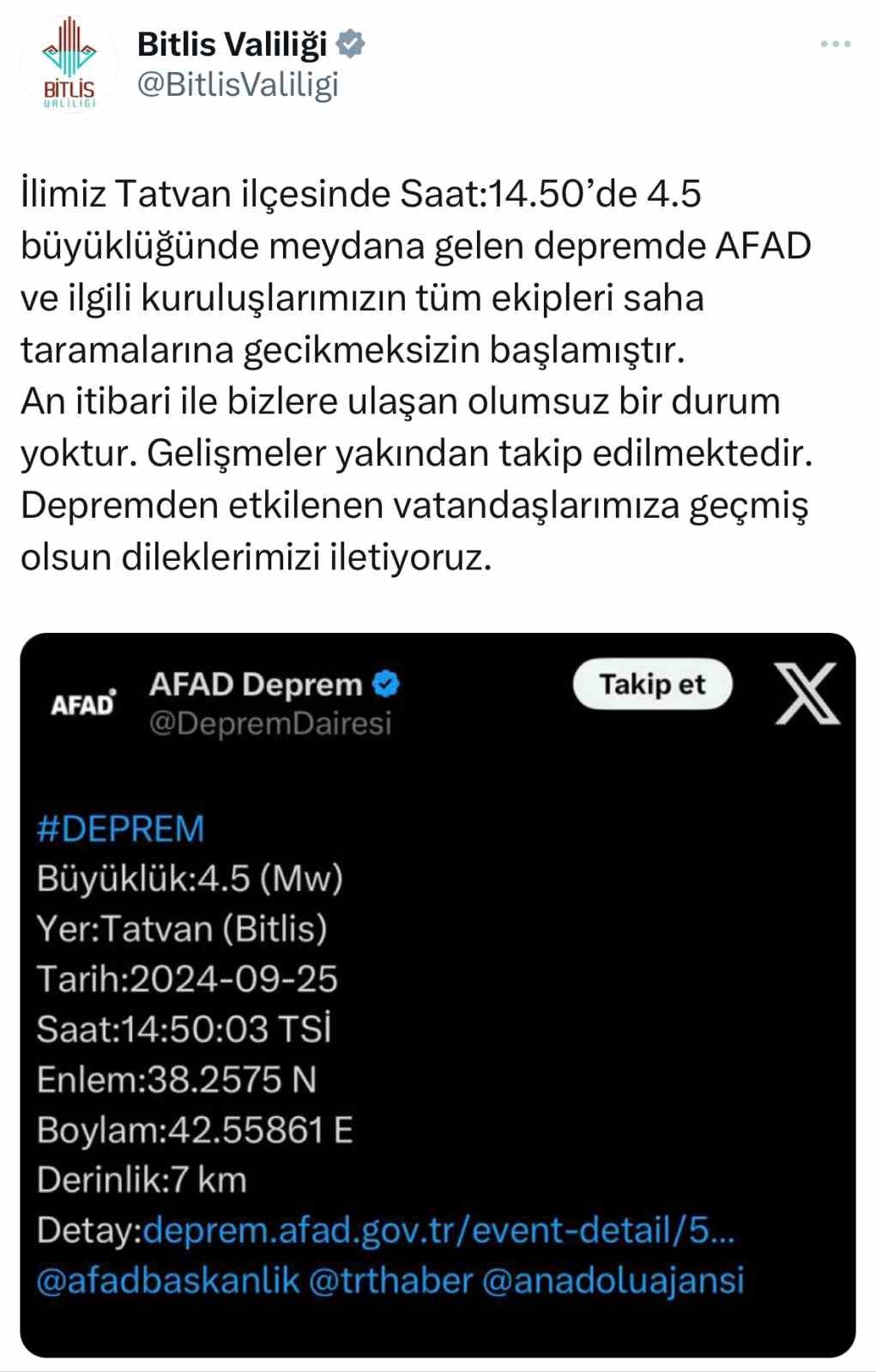The image size is (876, 1372).
Task: Click the @BitlisValiligi handle
Action: (238, 86)
